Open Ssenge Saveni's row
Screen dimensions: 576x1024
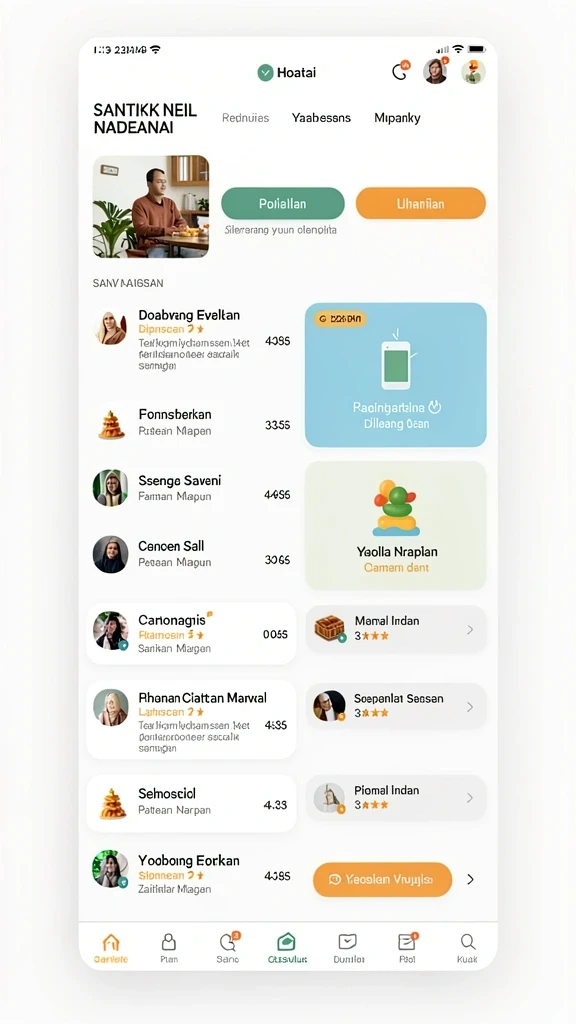[192, 488]
